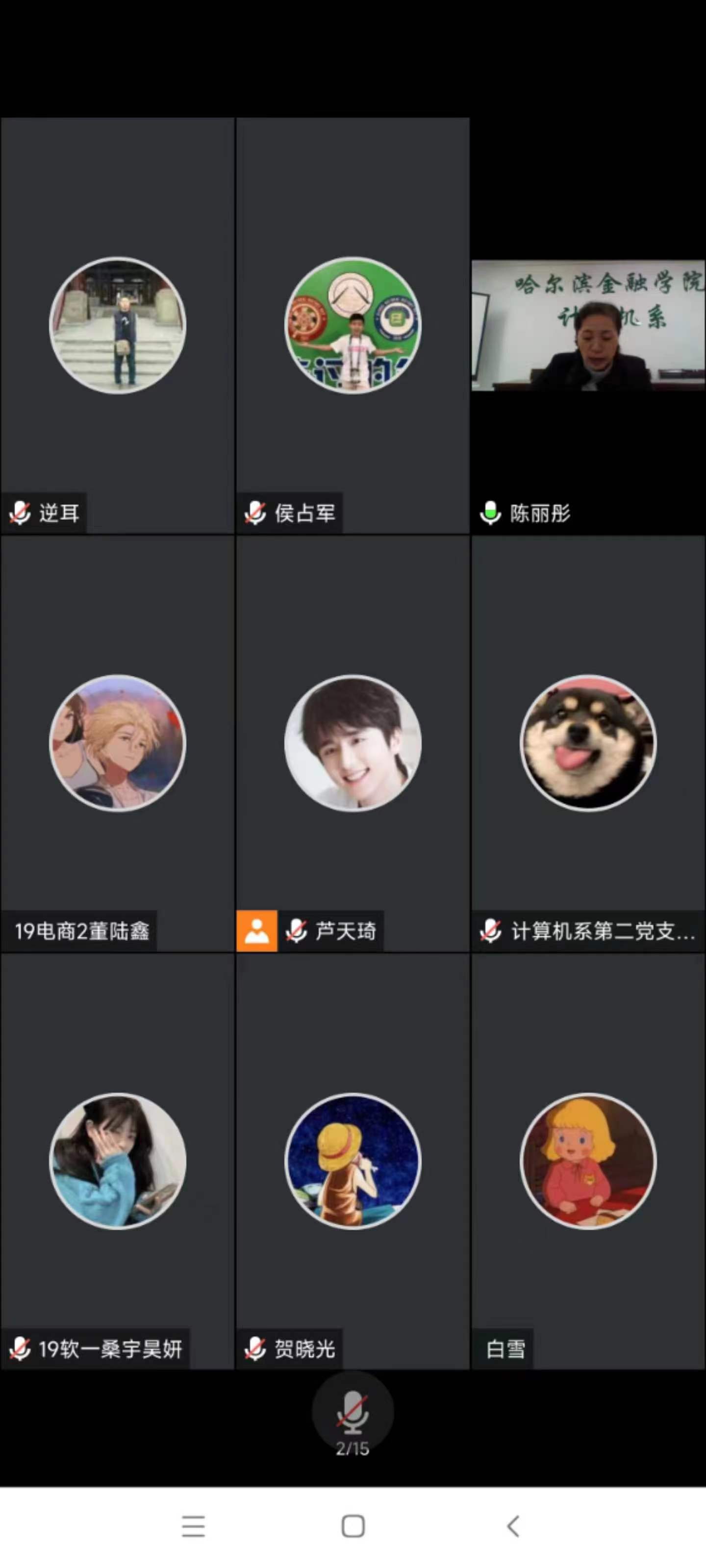The height and width of the screenshot is (1568, 706).
Task: Select the tile of 侯占军
Action: [353, 326]
